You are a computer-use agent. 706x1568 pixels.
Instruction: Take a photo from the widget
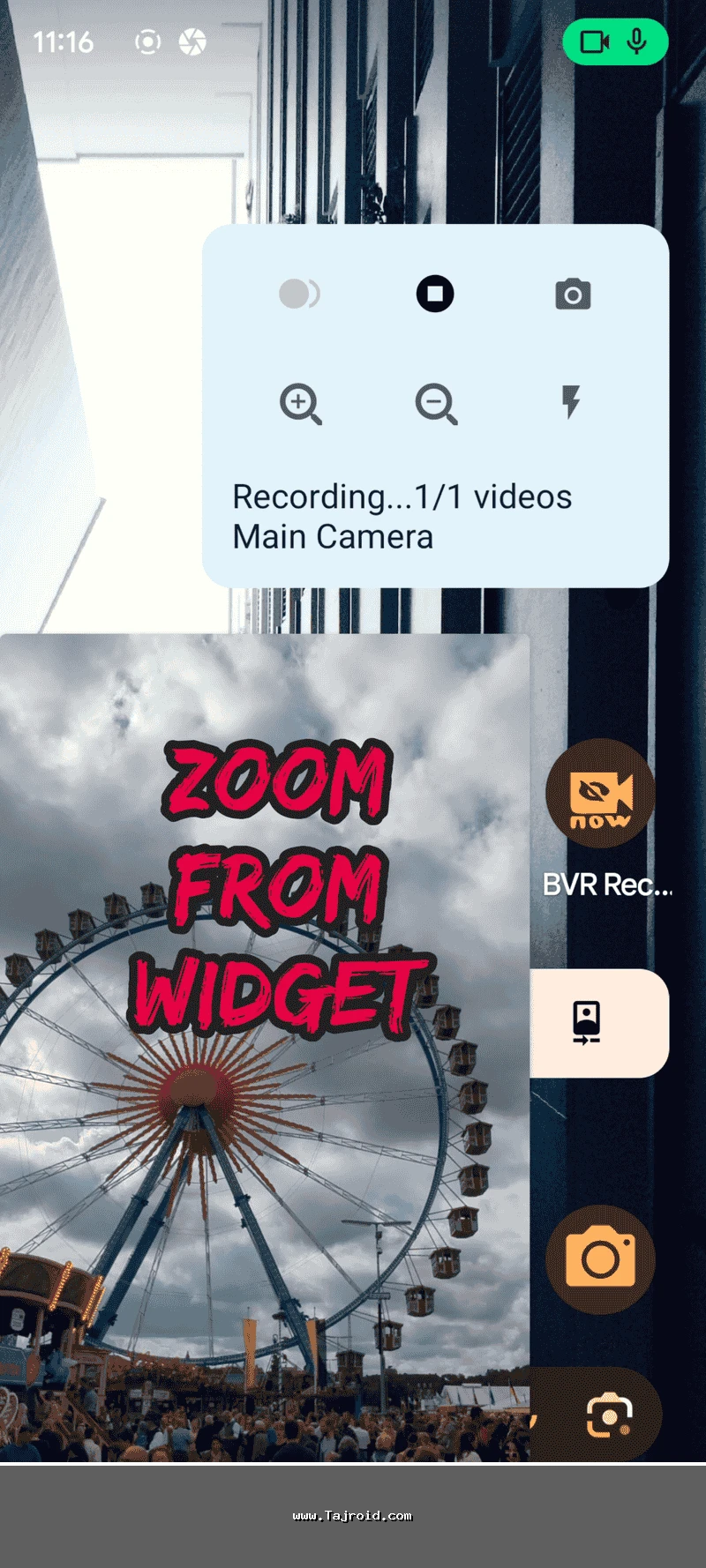(573, 295)
